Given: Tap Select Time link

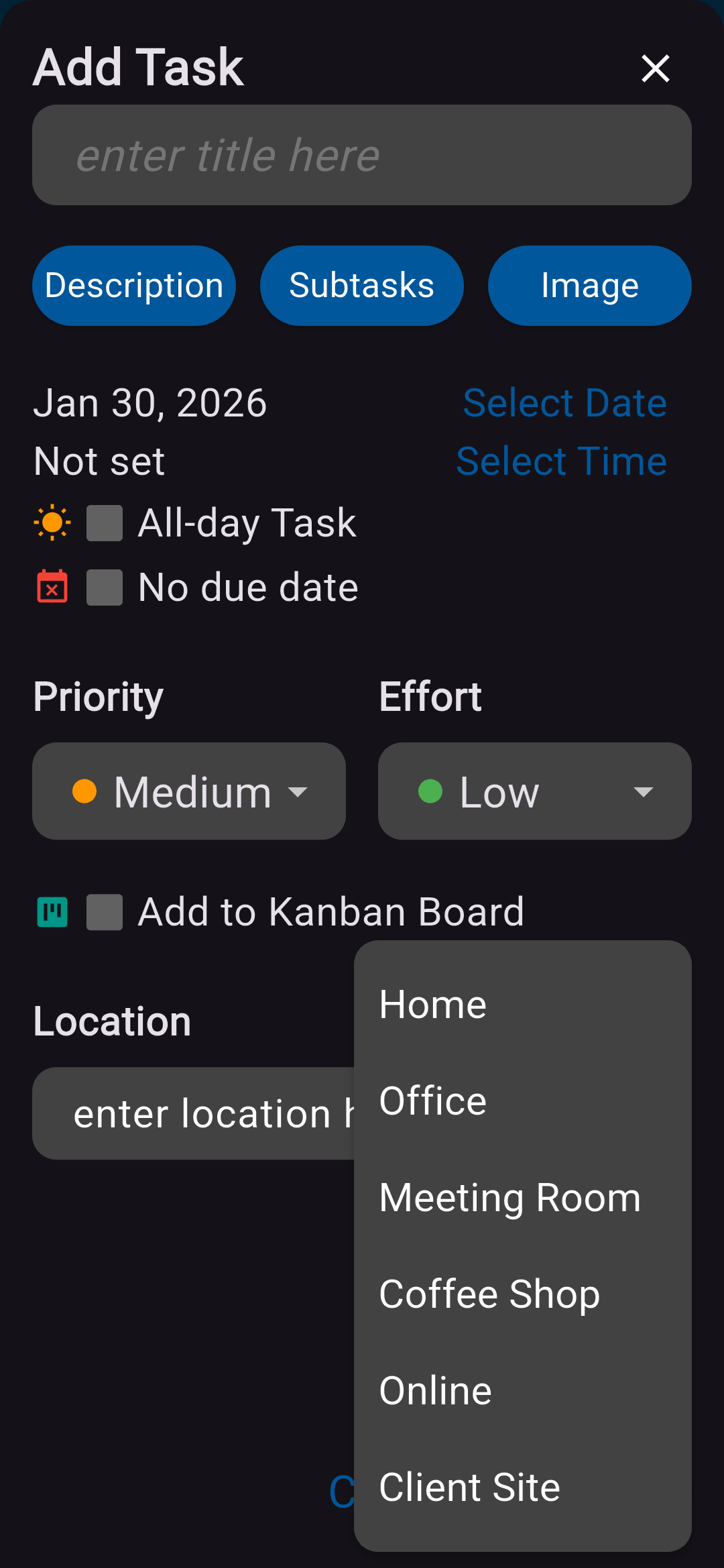Looking at the screenshot, I should pyautogui.click(x=561, y=461).
